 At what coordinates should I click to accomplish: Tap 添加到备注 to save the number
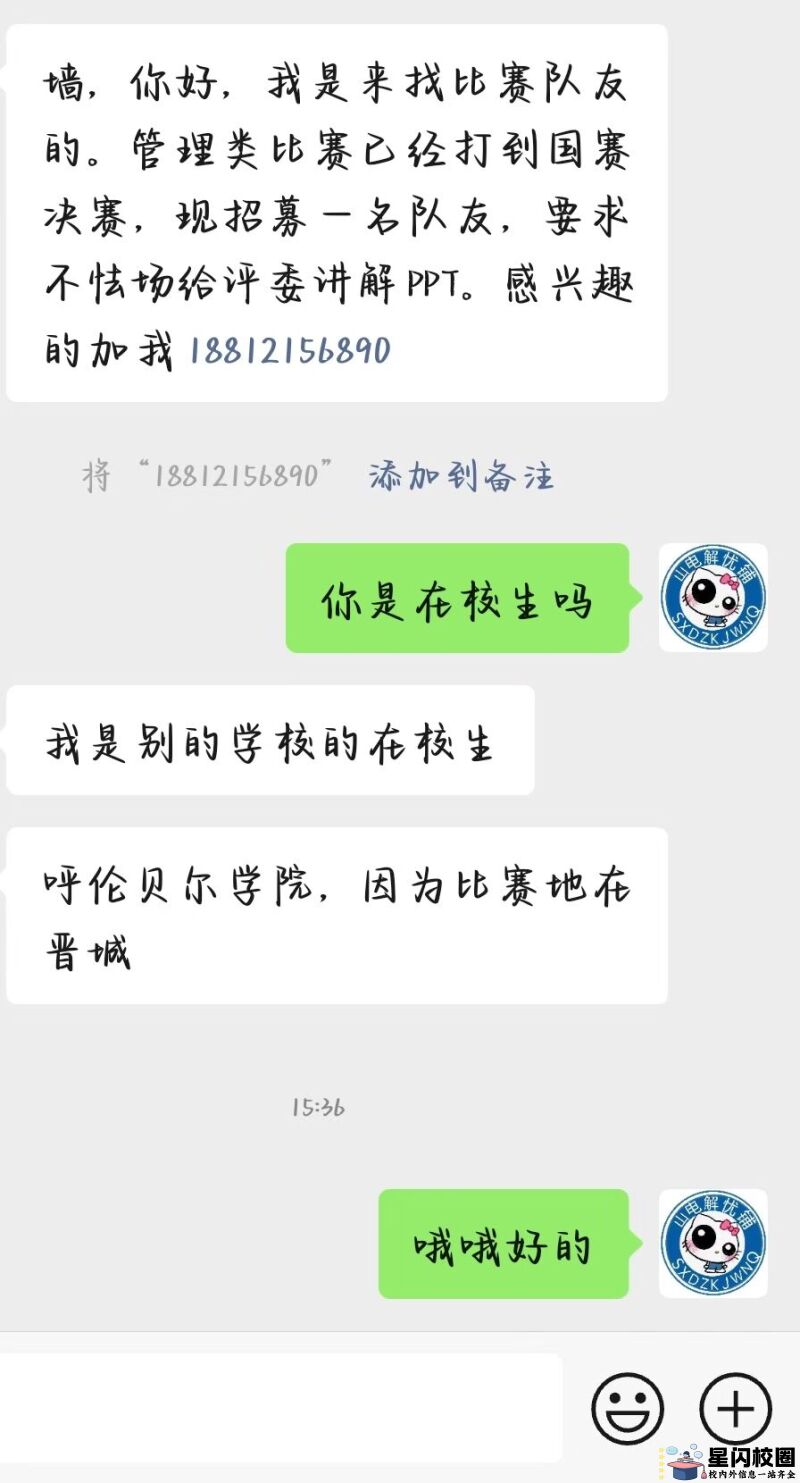pos(461,476)
